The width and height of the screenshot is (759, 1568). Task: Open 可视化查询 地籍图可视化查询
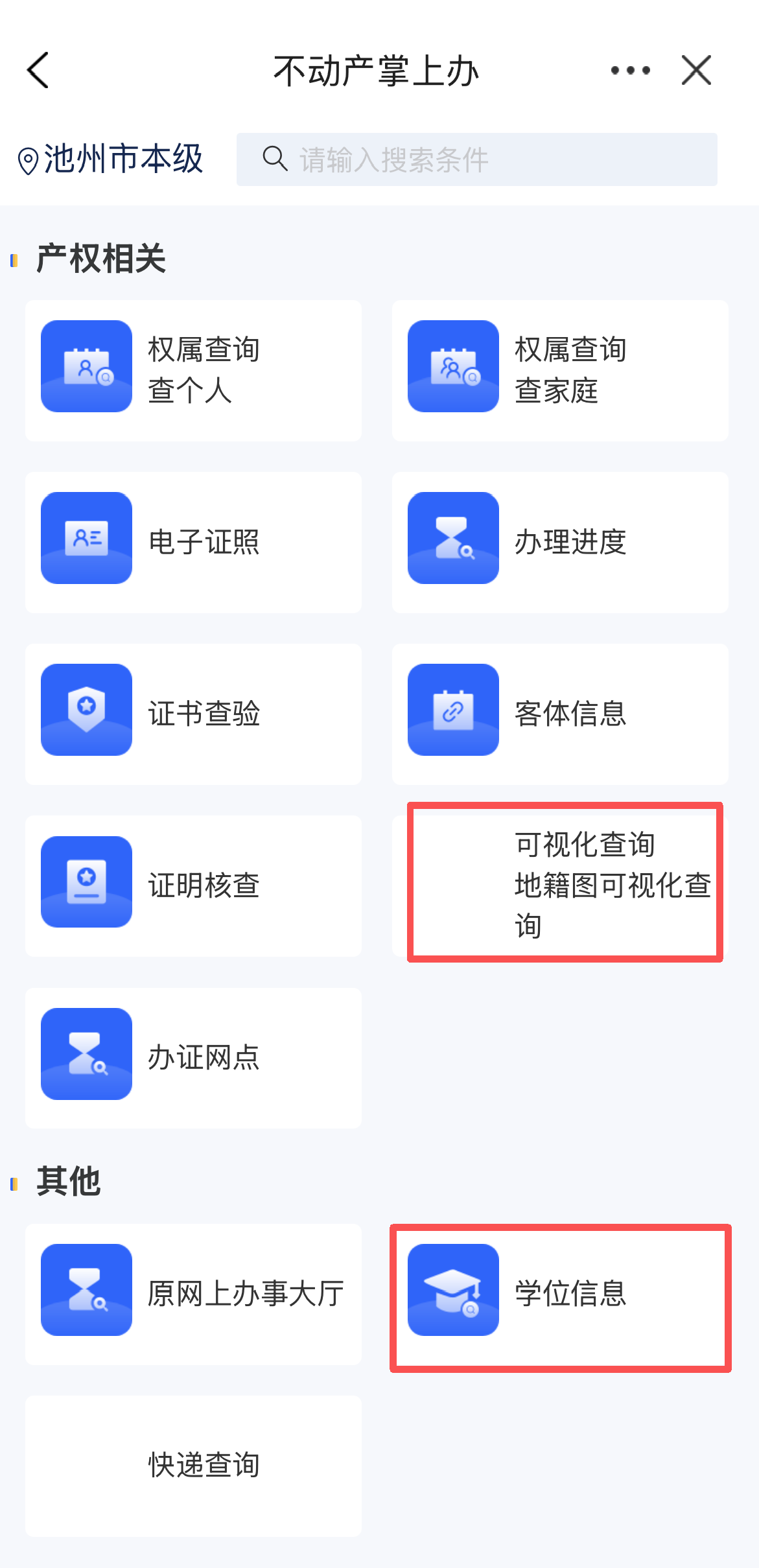(x=565, y=883)
